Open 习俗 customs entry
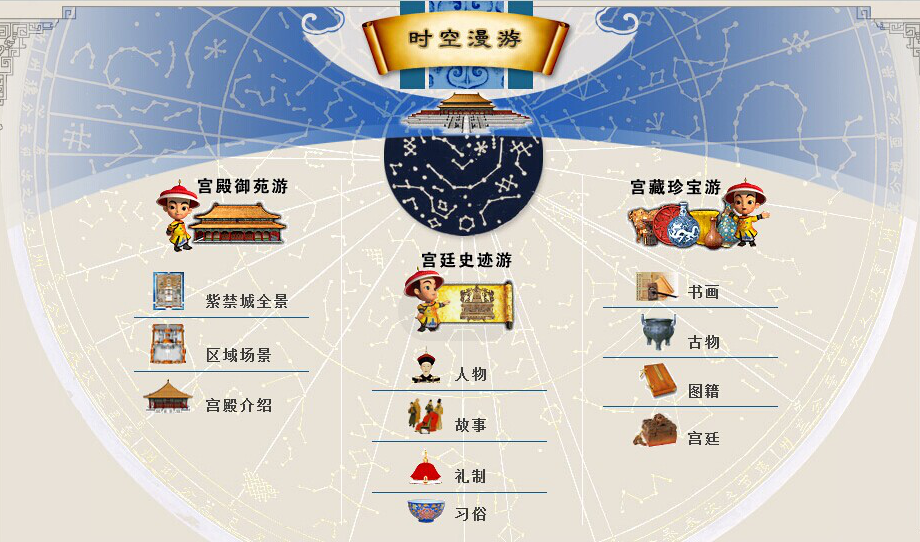The image size is (920, 542). (470, 514)
